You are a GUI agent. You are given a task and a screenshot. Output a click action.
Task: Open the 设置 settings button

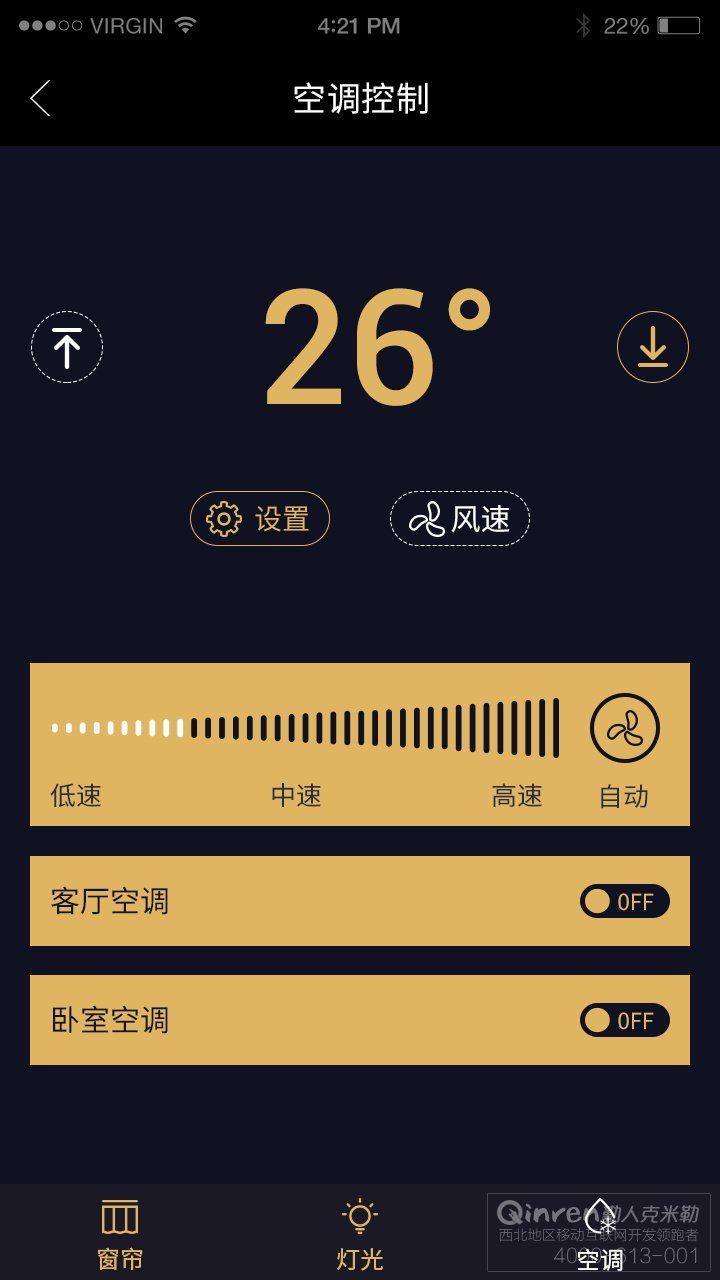pyautogui.click(x=260, y=518)
